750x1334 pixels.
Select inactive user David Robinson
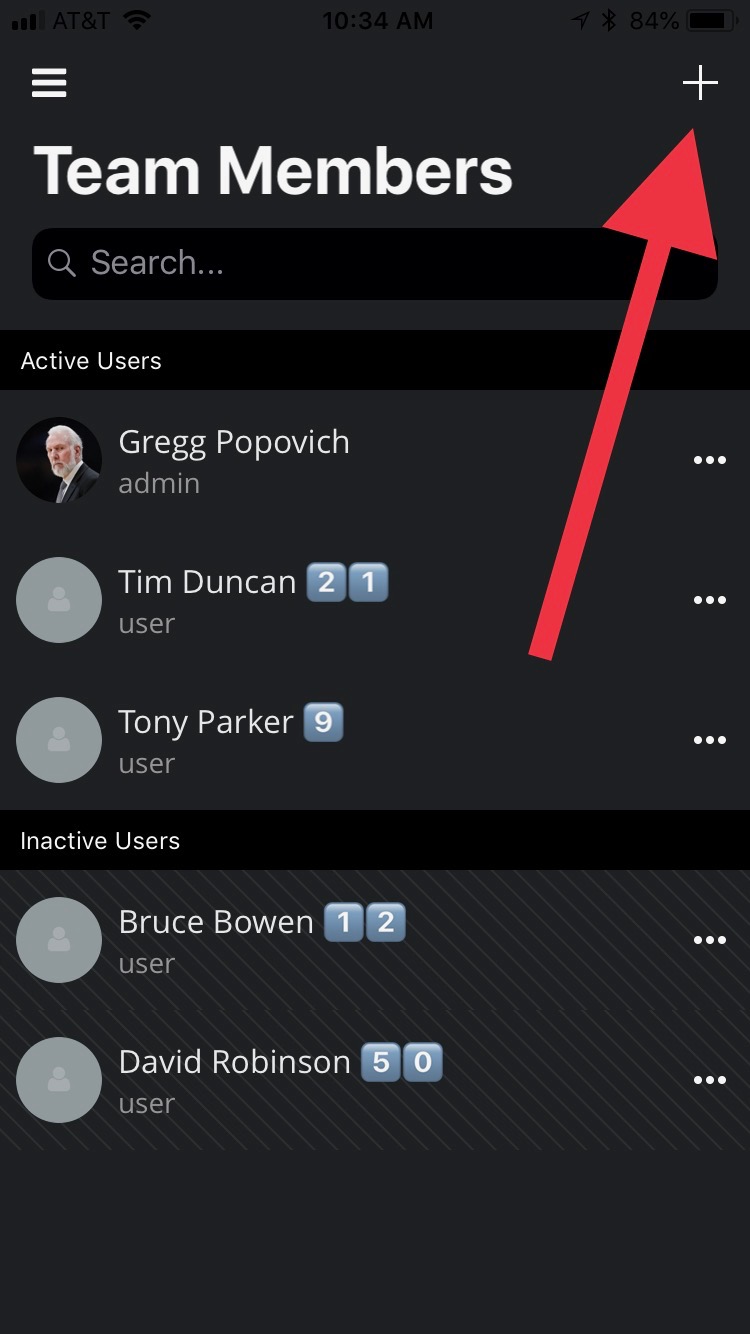point(375,1080)
